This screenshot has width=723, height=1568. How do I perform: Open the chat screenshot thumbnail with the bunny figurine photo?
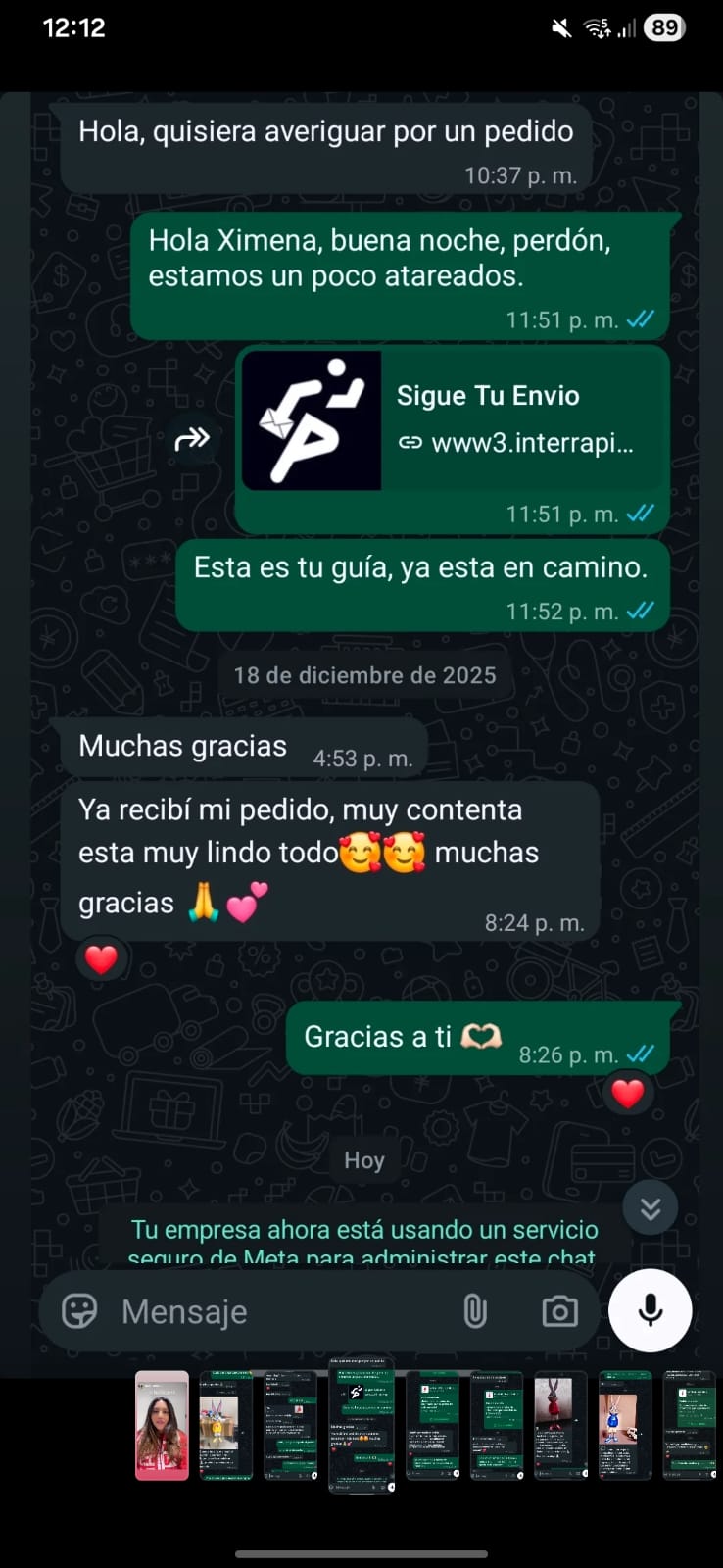coord(226,1424)
